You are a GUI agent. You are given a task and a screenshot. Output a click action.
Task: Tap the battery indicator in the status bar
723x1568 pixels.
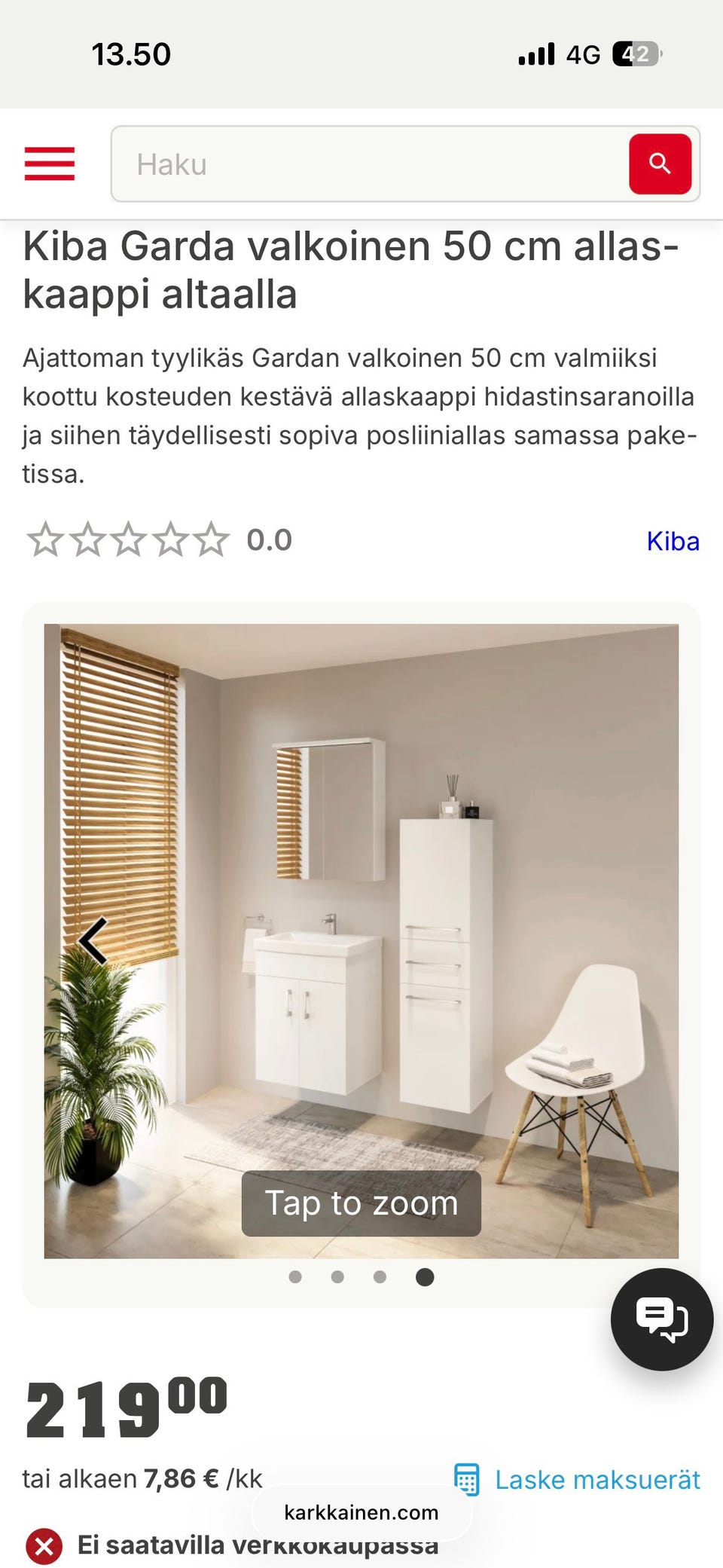(x=635, y=53)
